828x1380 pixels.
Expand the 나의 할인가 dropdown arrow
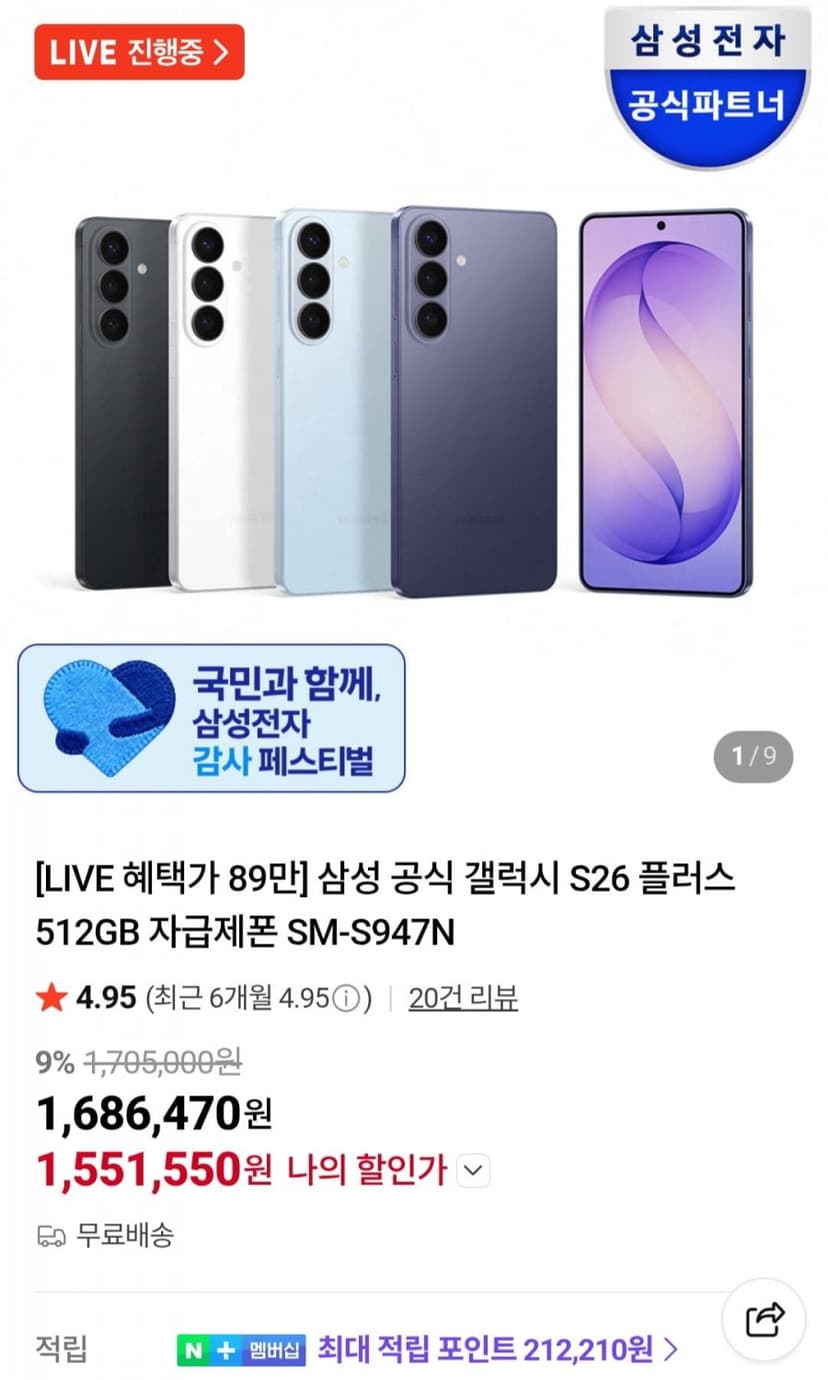point(474,1169)
